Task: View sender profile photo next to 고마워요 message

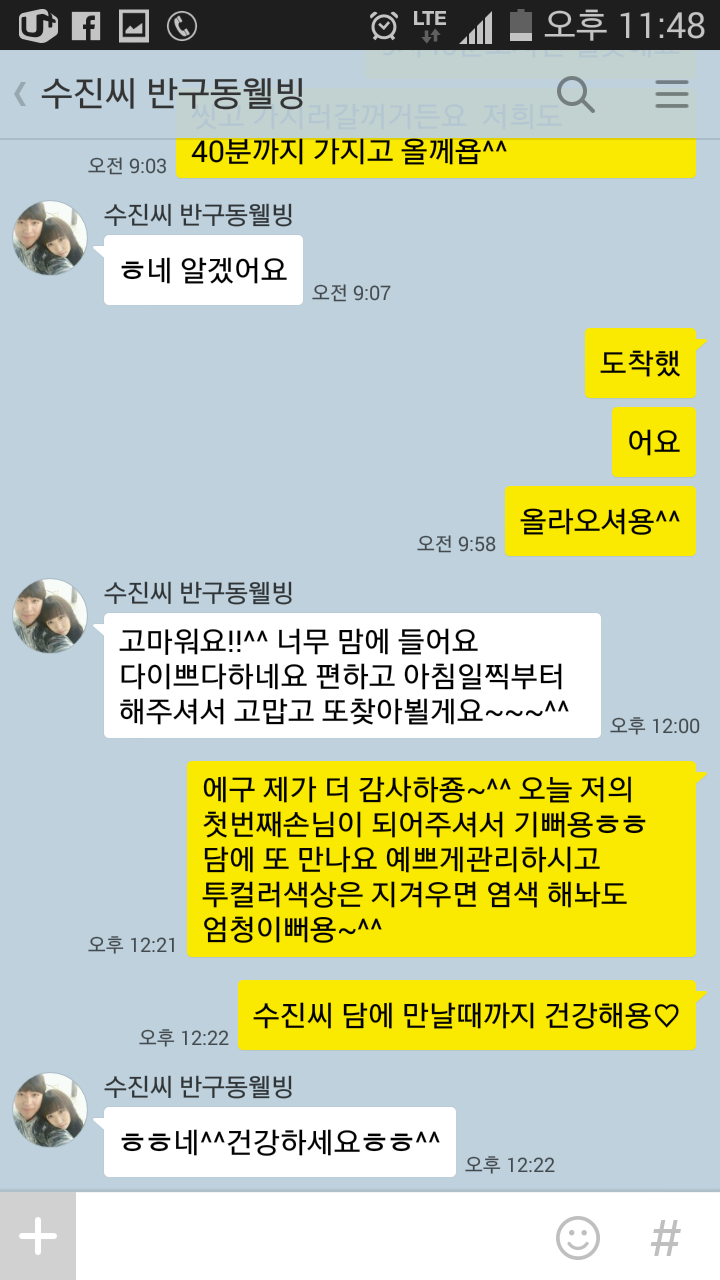Action: tap(50, 615)
